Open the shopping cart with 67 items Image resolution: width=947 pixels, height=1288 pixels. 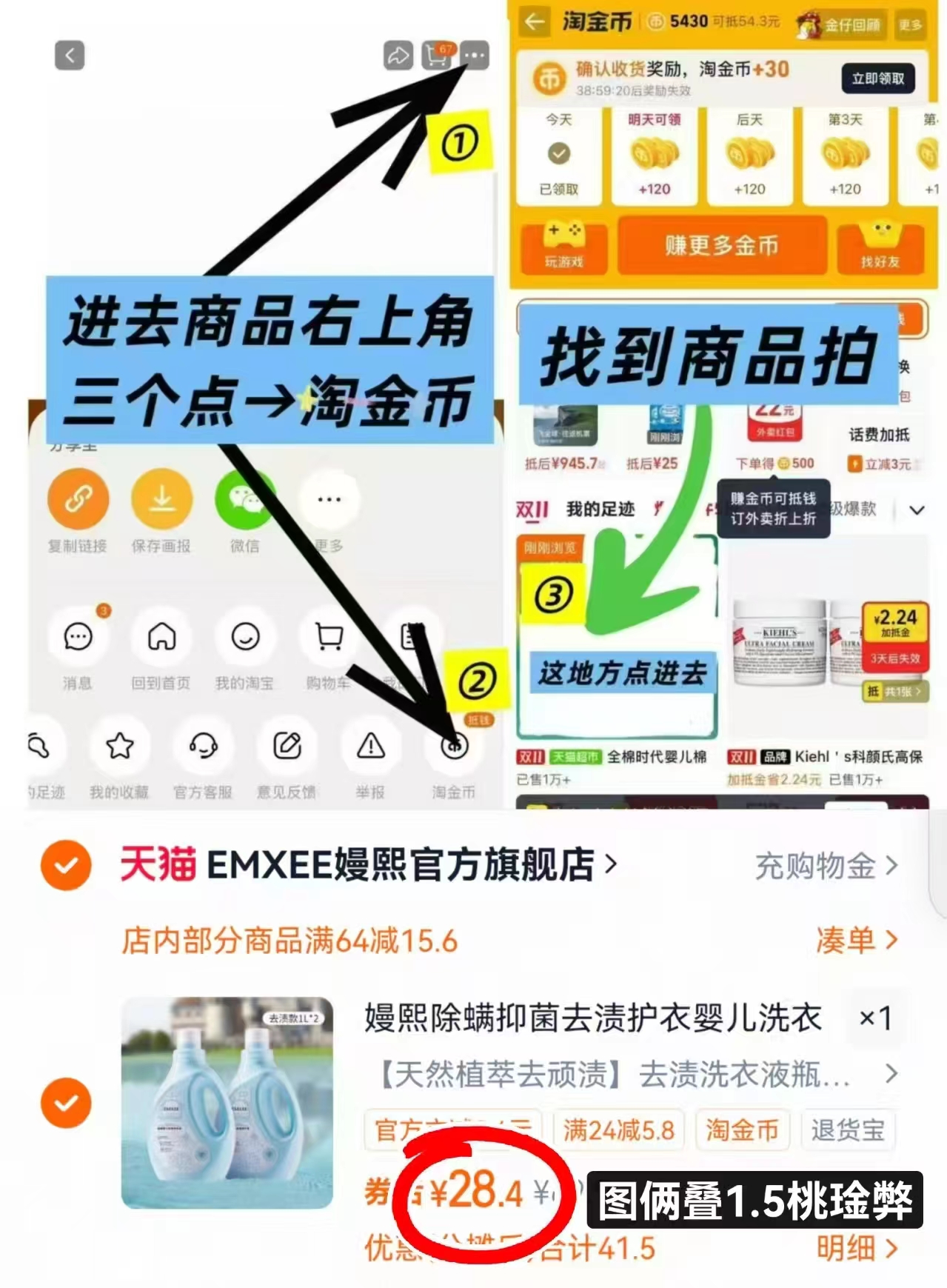pyautogui.click(x=436, y=55)
